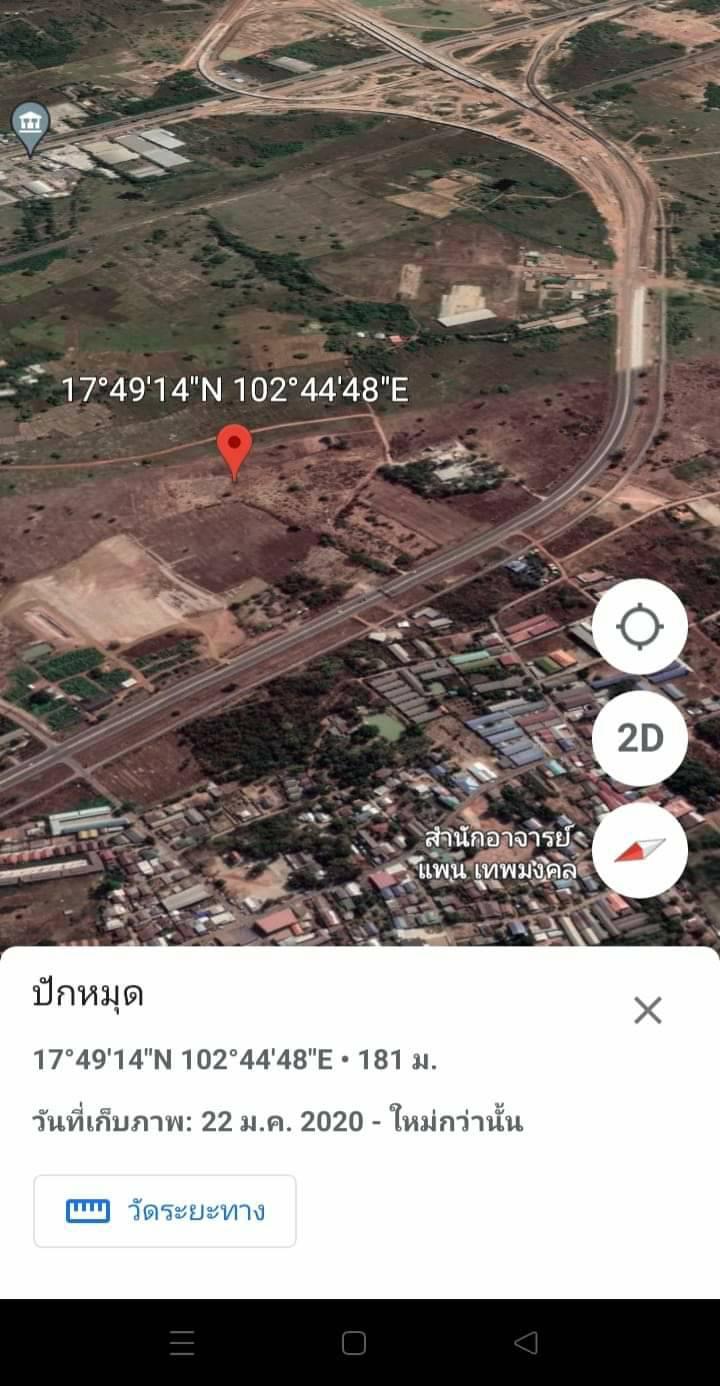Go back with the system back button
Viewport: 720px width, 1386px height.
click(526, 1343)
